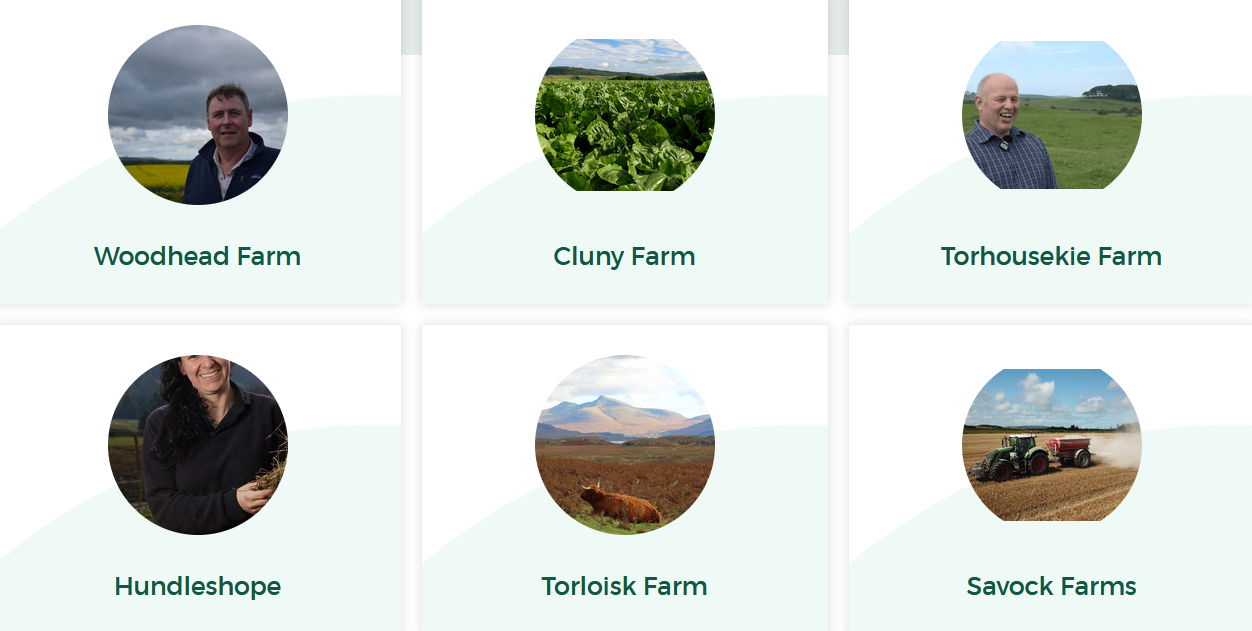View the Torhousekie Farm card
Viewport: 1252px width, 631px height.
tap(1051, 256)
